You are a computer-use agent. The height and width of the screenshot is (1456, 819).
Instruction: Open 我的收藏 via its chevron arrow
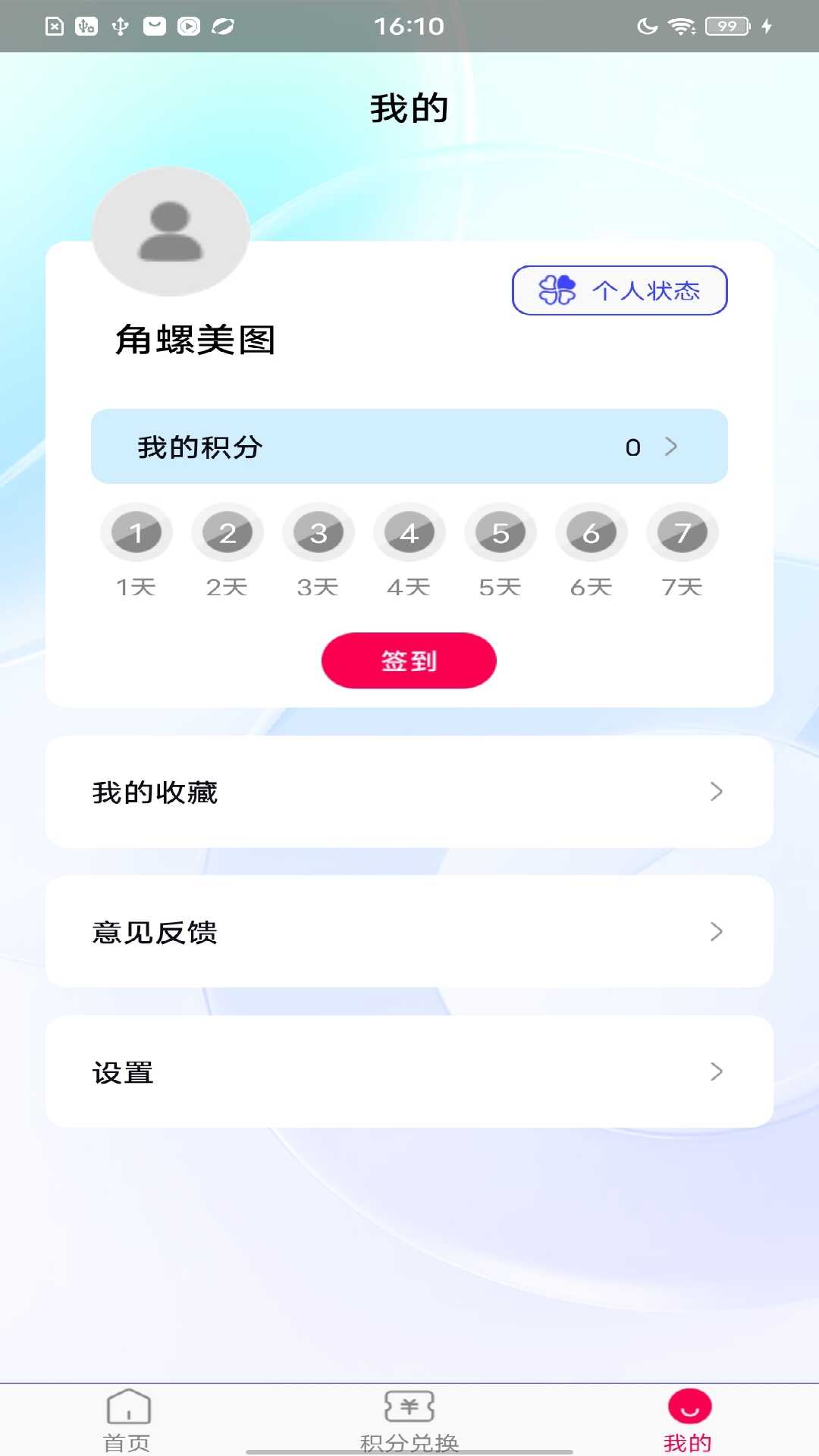716,792
